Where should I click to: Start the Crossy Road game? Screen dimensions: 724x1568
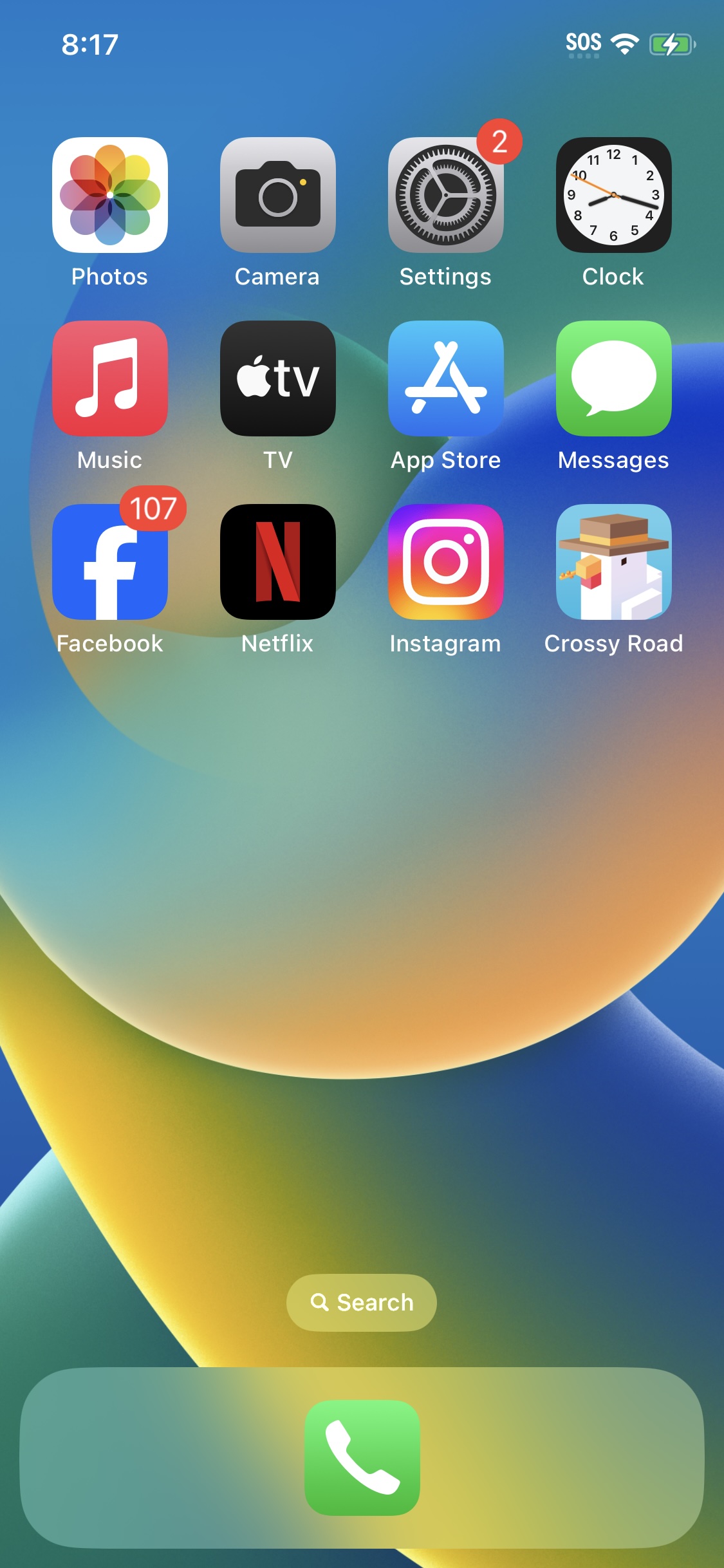[614, 562]
